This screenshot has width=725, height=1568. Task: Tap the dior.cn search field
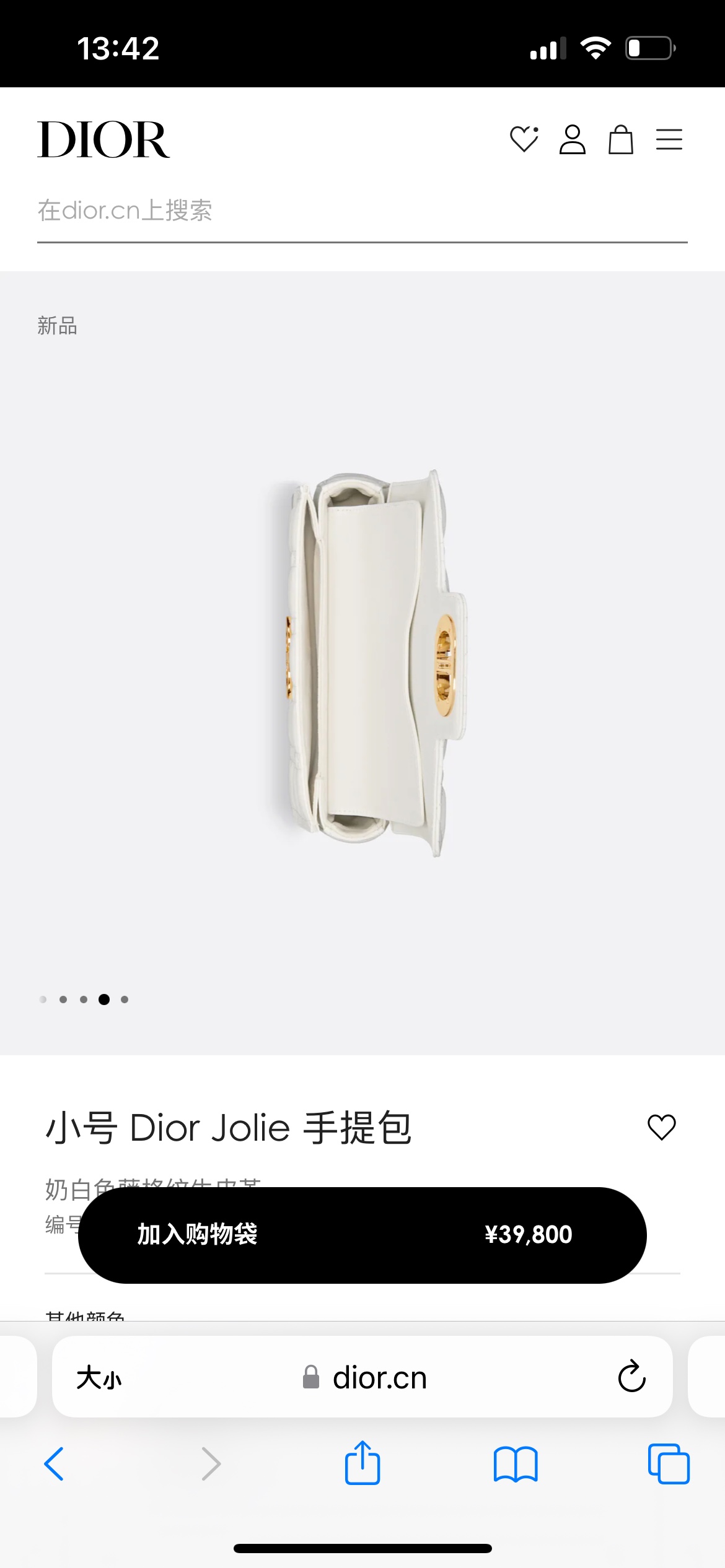click(362, 211)
